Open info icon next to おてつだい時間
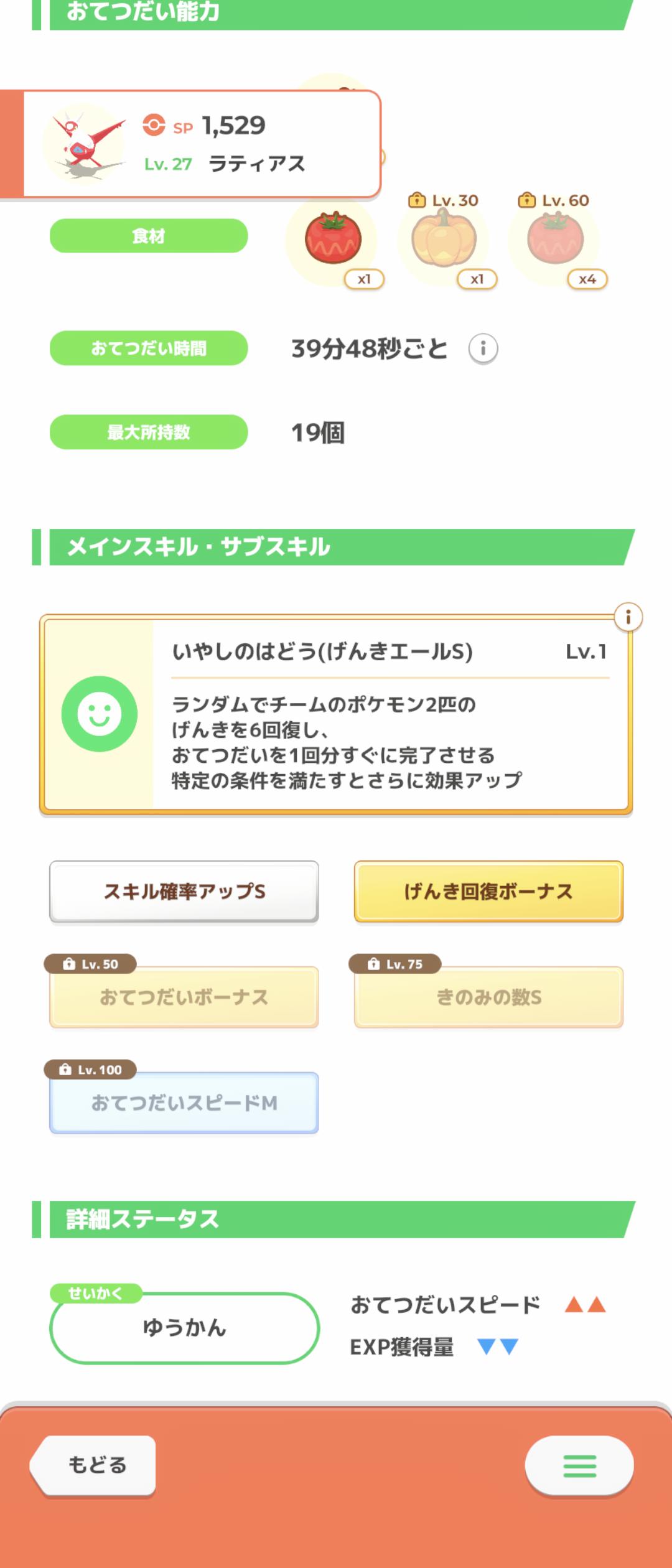This screenshot has height=1568, width=672. 483,348
